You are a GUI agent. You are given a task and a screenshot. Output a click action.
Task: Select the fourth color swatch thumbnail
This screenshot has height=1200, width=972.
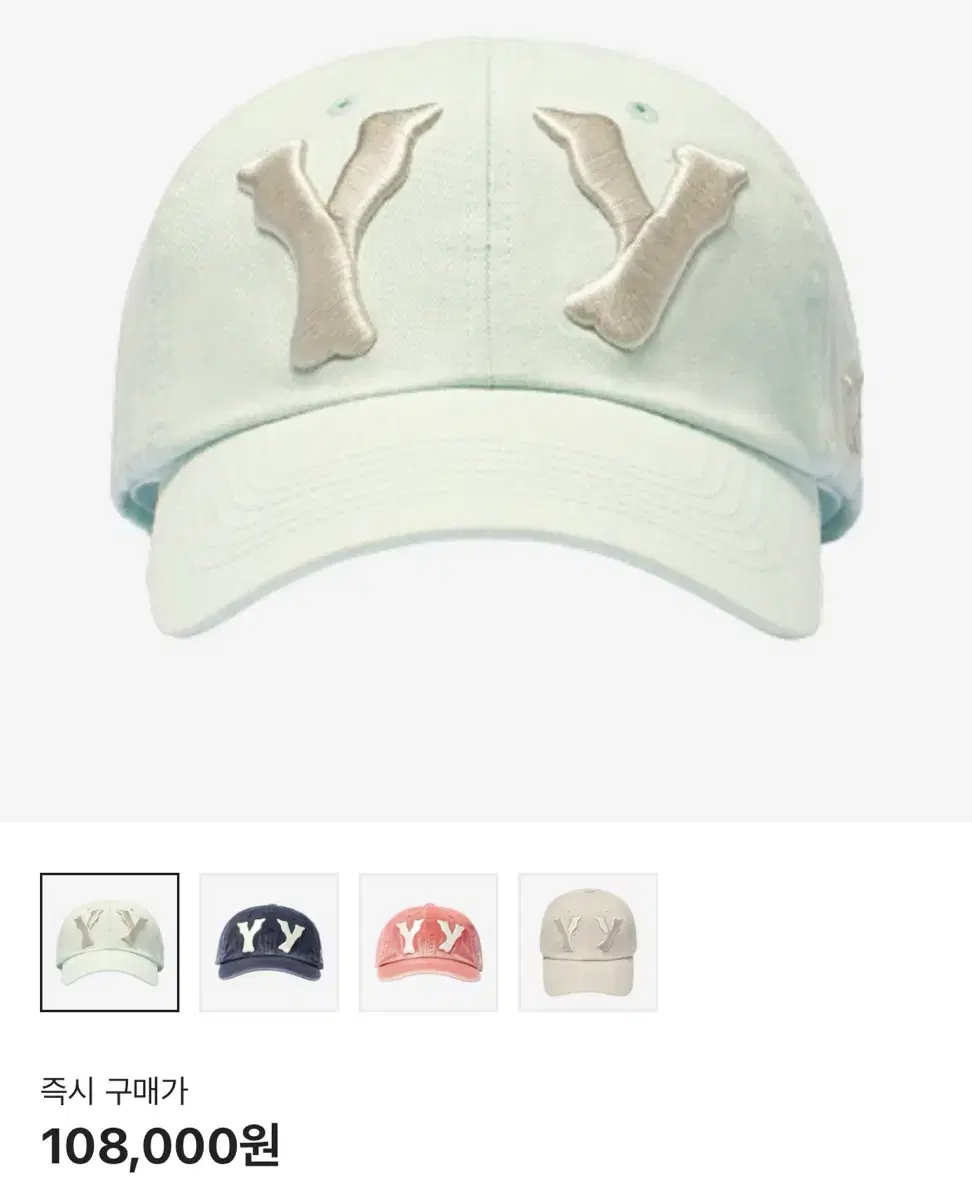(x=586, y=938)
